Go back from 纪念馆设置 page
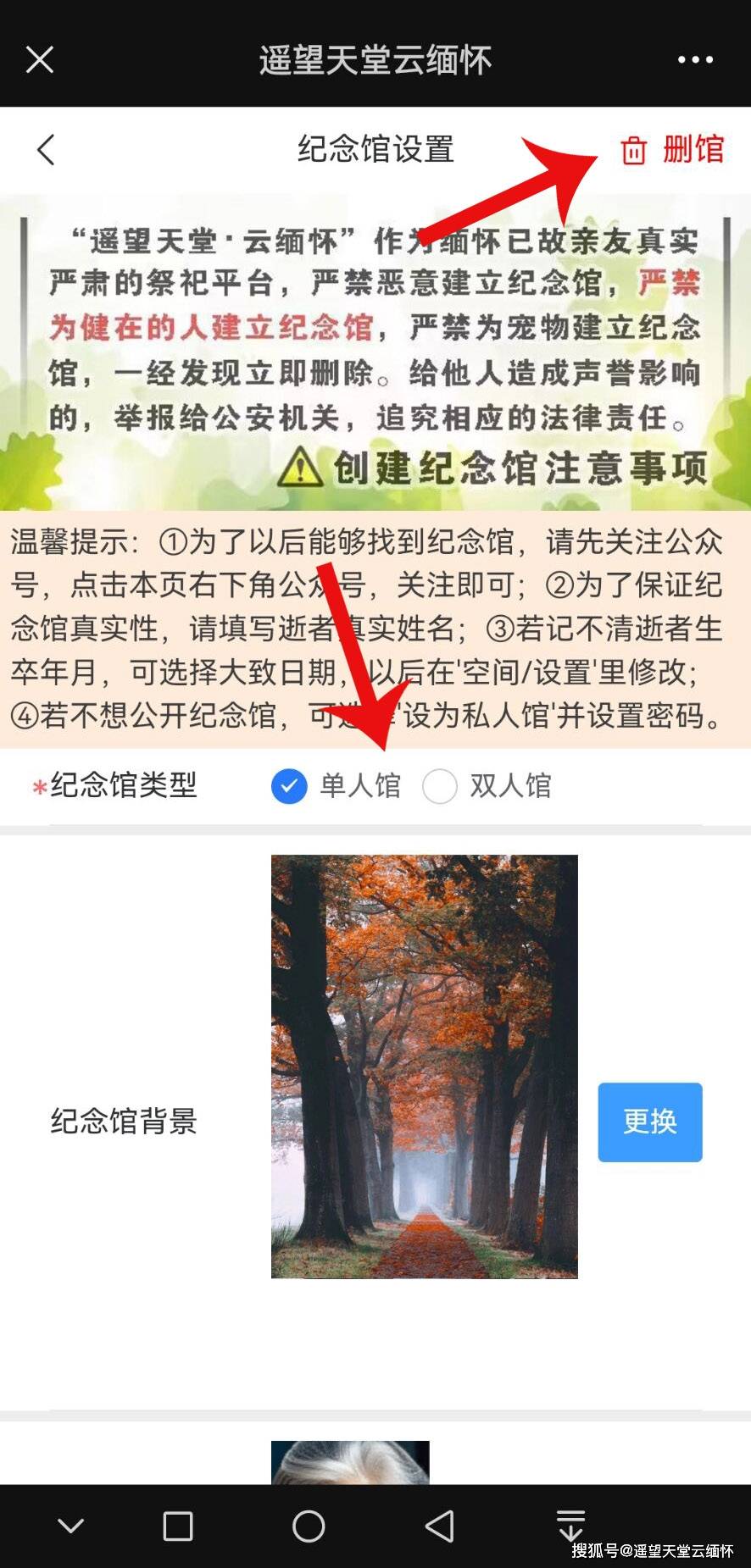The image size is (751, 1568). point(46,150)
